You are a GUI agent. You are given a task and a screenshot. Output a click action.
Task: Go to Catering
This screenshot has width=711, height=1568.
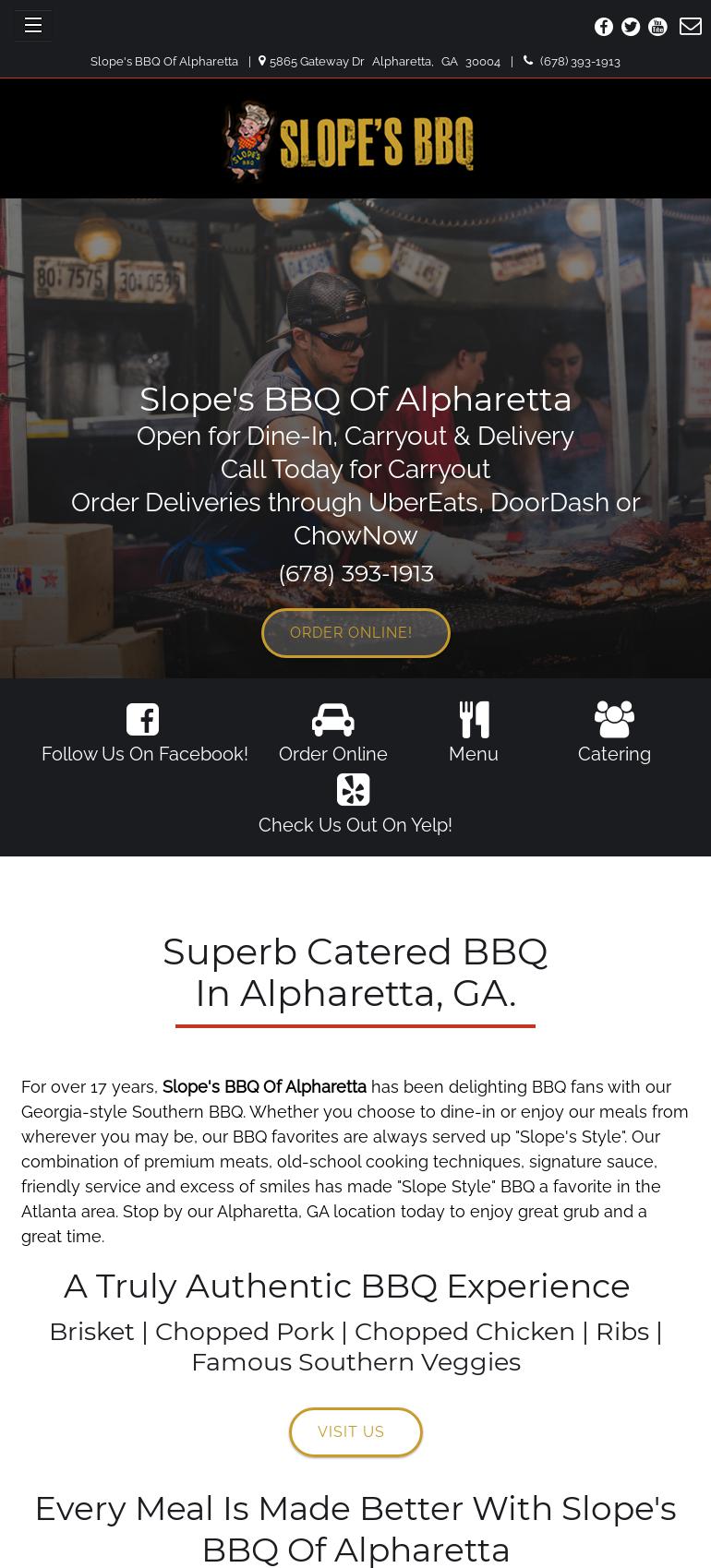(614, 734)
